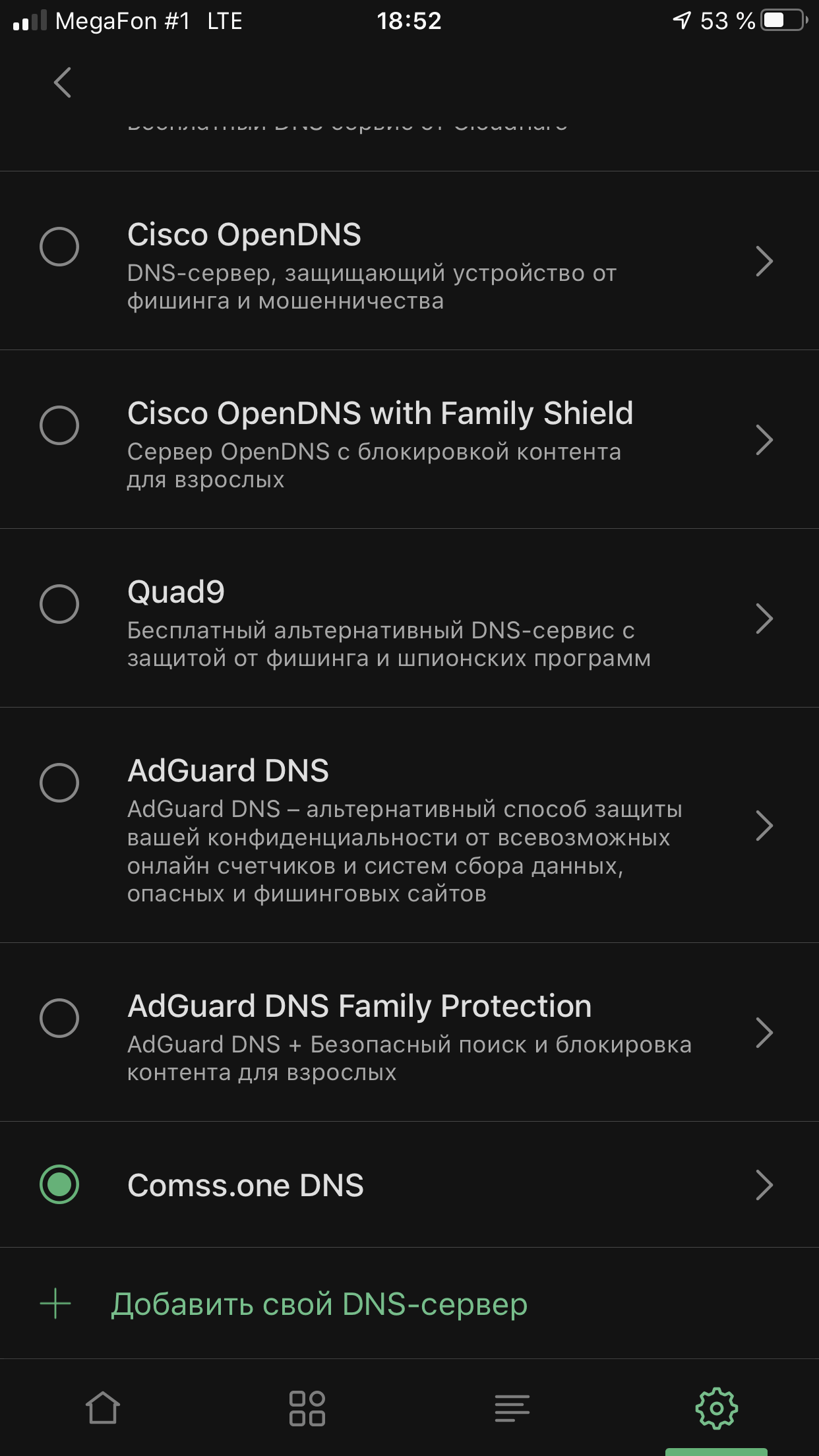819x1456 pixels.
Task: Select the Cisco OpenDNS radio button
Action: point(59,247)
